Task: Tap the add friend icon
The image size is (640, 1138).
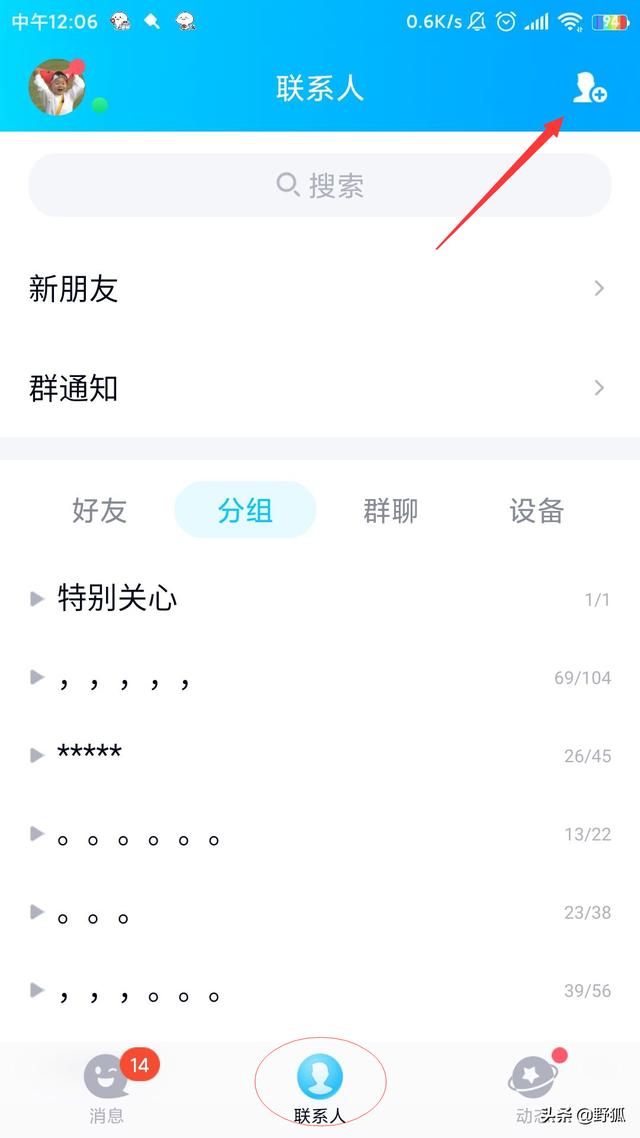Action: coord(589,88)
